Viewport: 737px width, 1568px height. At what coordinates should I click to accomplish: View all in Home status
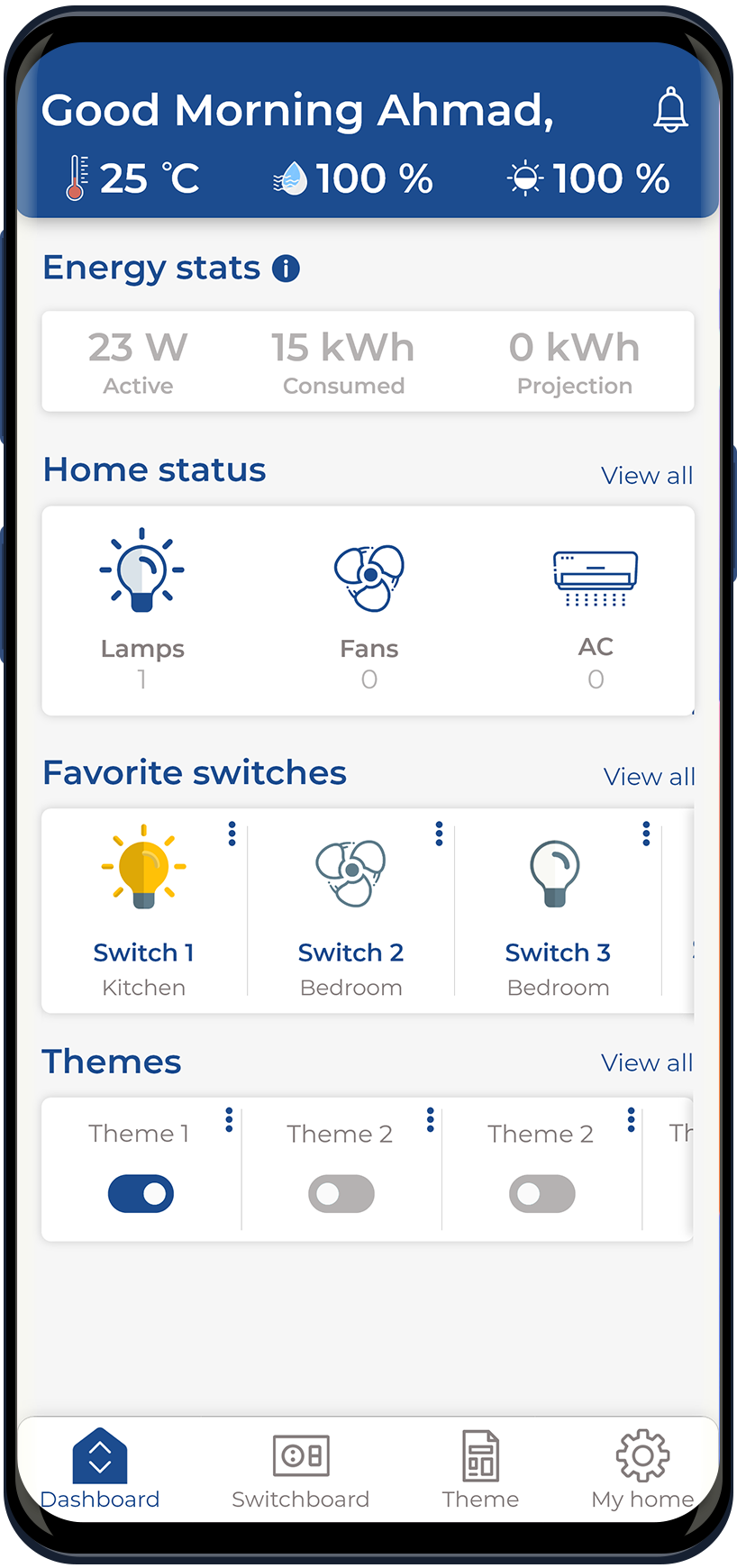point(646,475)
